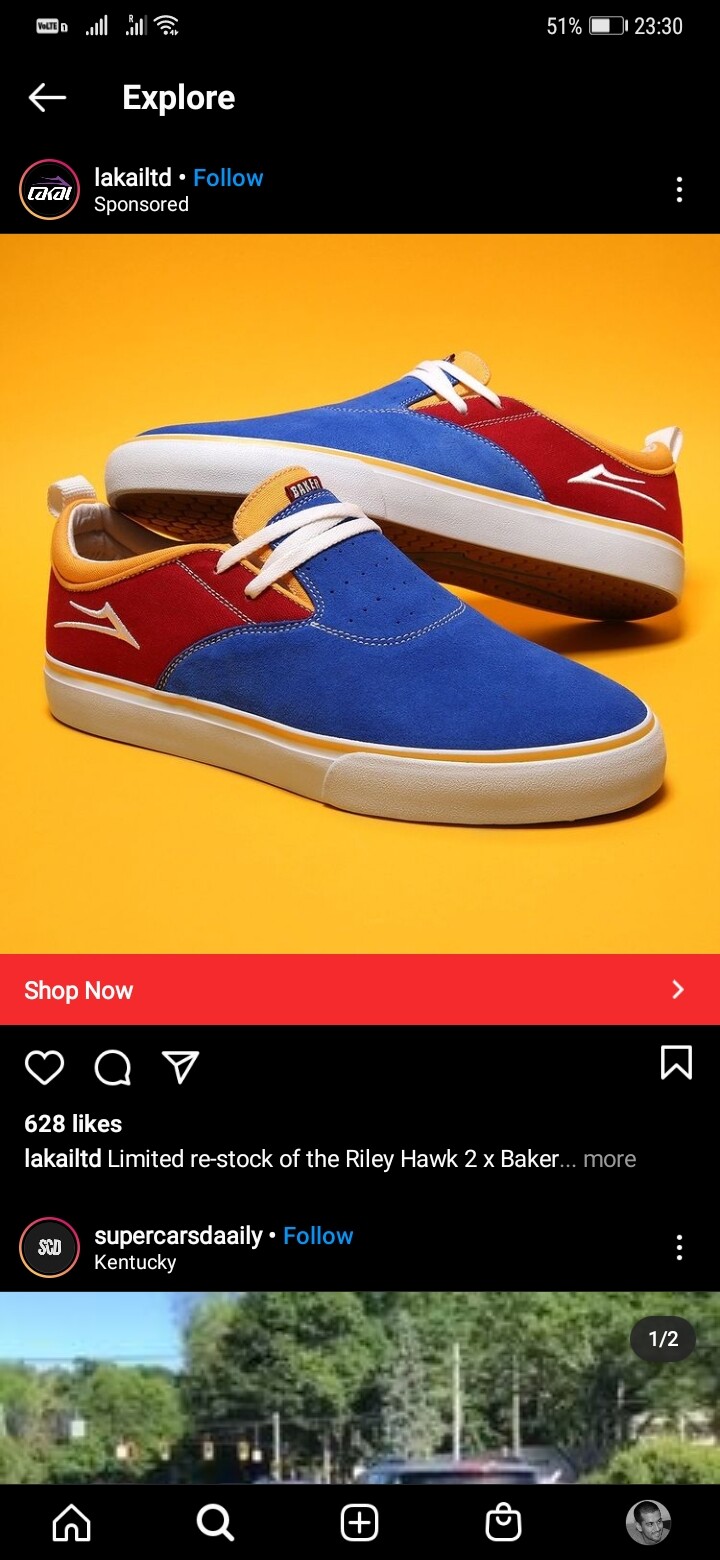720x1560 pixels.
Task: Like the lakailtd shoe post
Action: (44, 1067)
